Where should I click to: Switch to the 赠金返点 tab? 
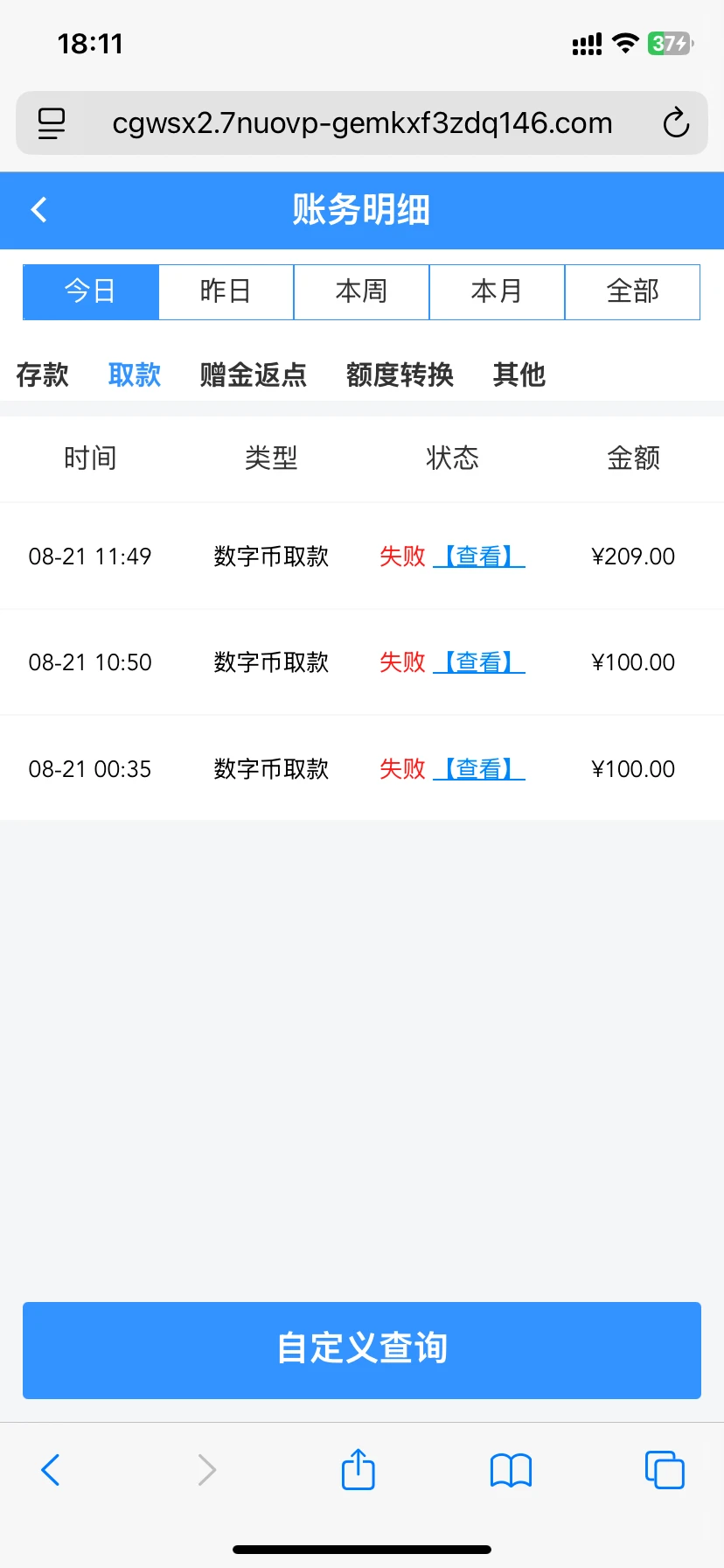pyautogui.click(x=253, y=374)
